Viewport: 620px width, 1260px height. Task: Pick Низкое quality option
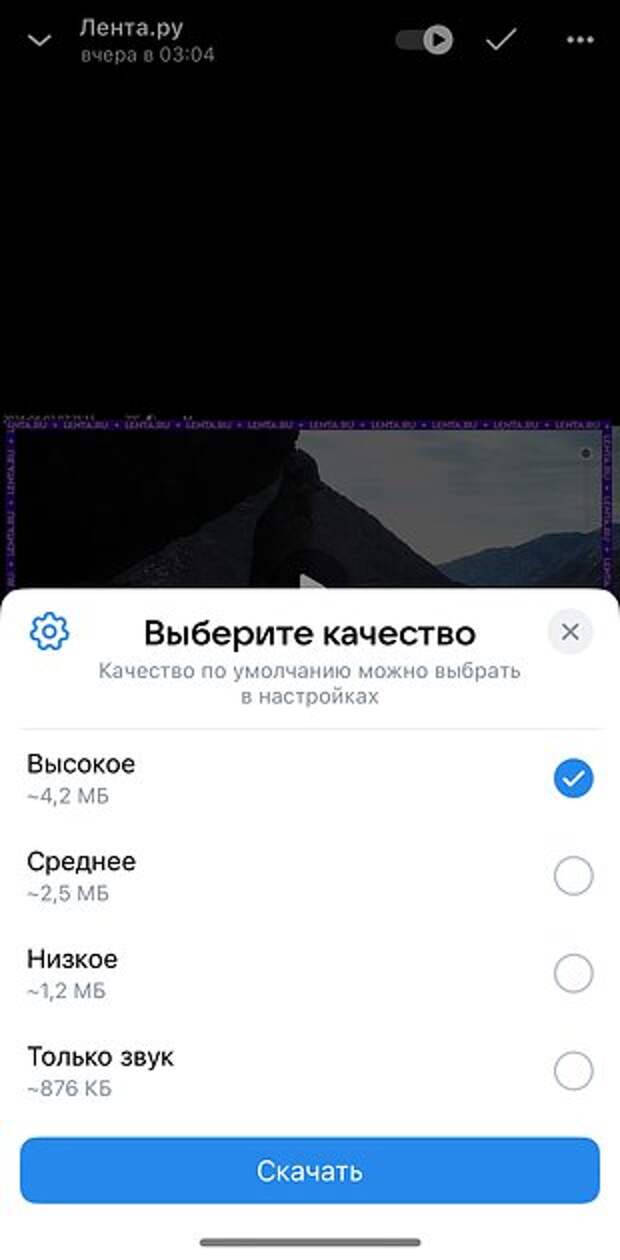(573, 973)
